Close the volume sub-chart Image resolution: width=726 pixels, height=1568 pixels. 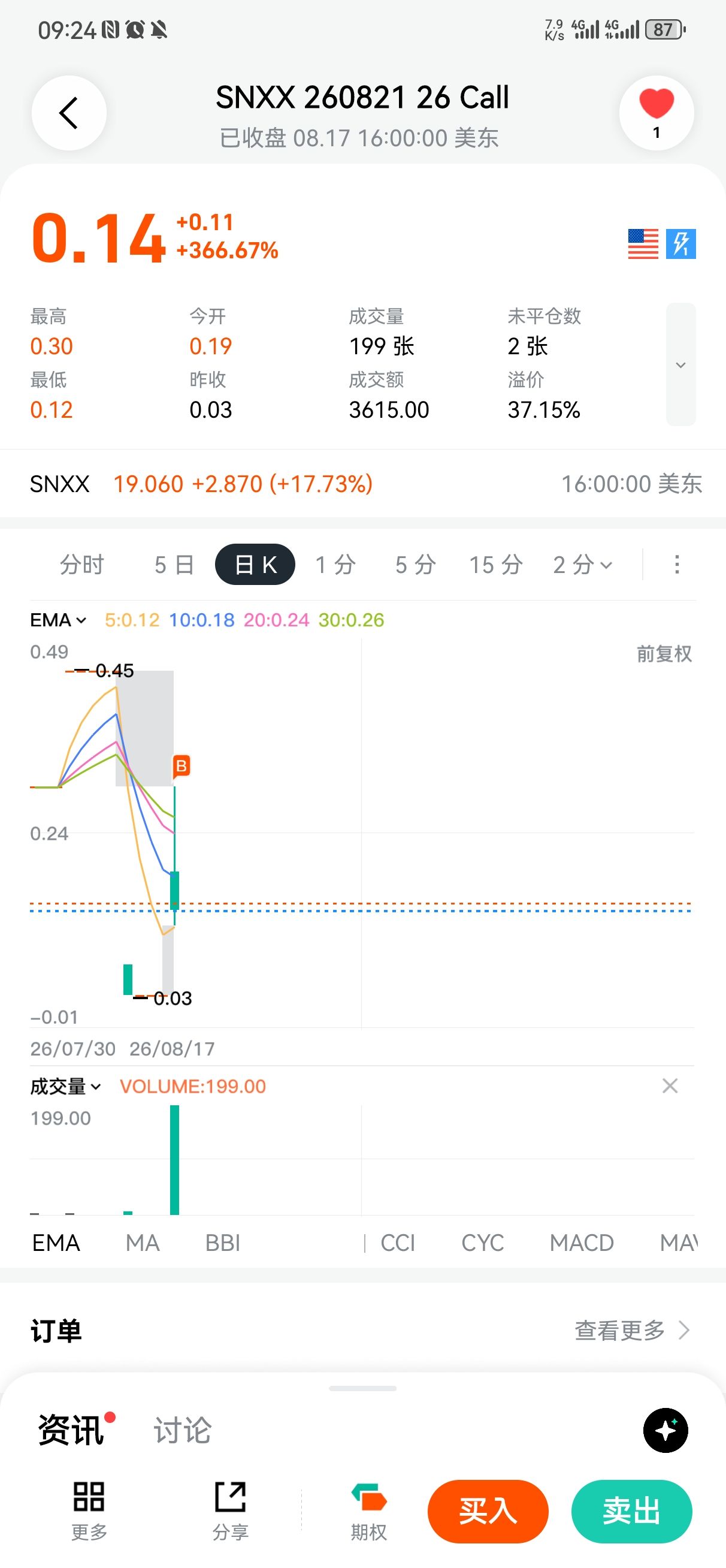pyautogui.click(x=670, y=1086)
